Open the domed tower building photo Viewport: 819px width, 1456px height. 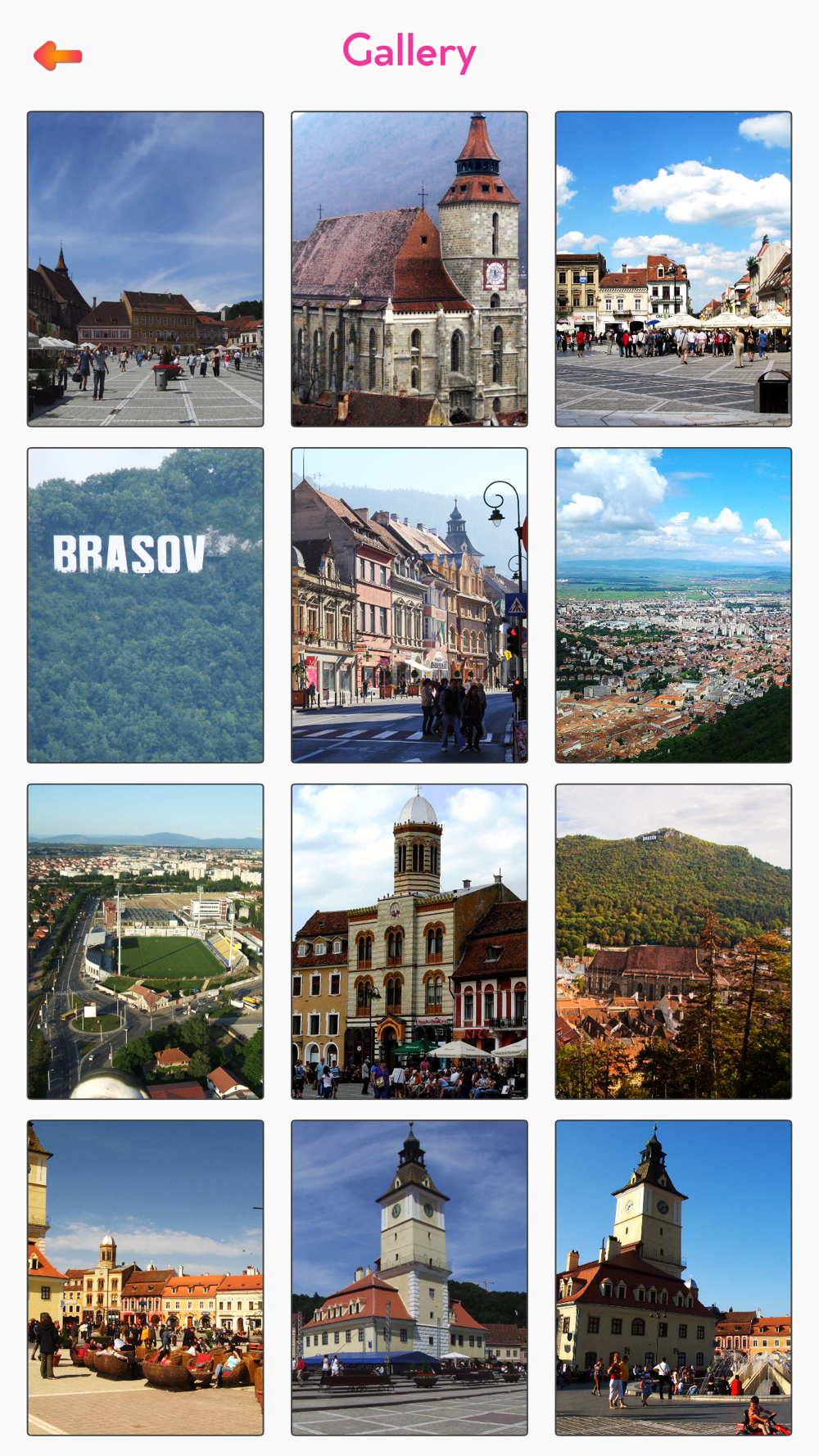(x=409, y=942)
